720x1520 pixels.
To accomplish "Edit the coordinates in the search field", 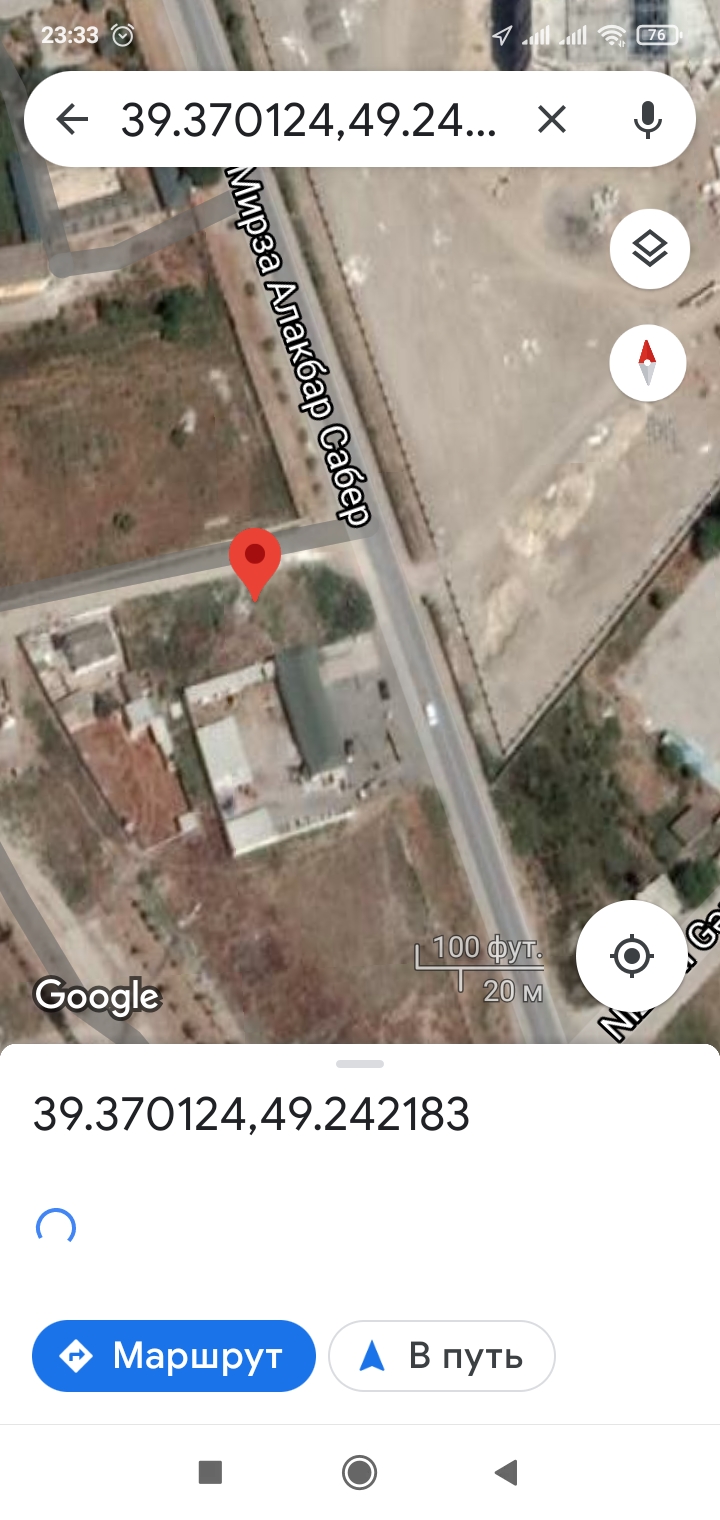I will click(308, 120).
